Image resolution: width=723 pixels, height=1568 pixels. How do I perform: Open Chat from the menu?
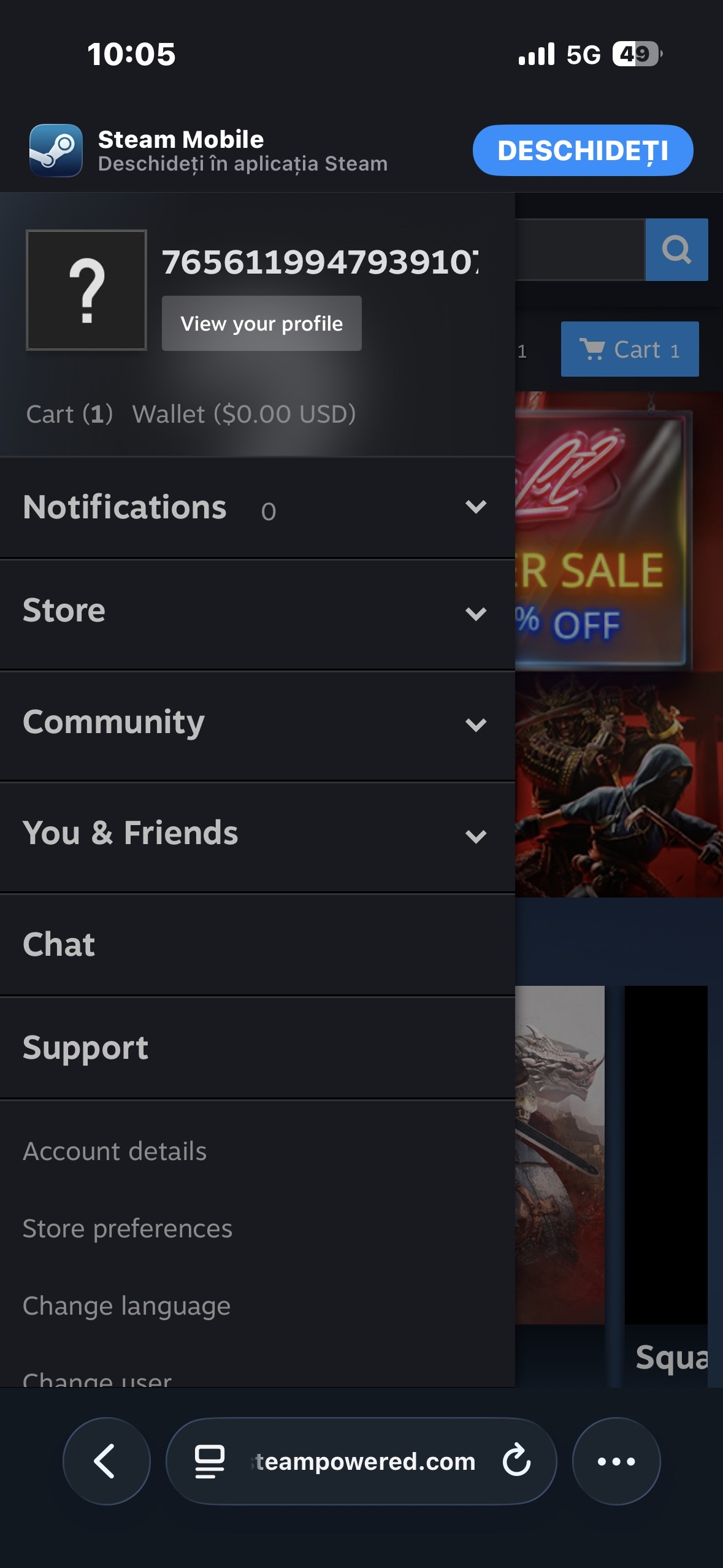tap(59, 944)
